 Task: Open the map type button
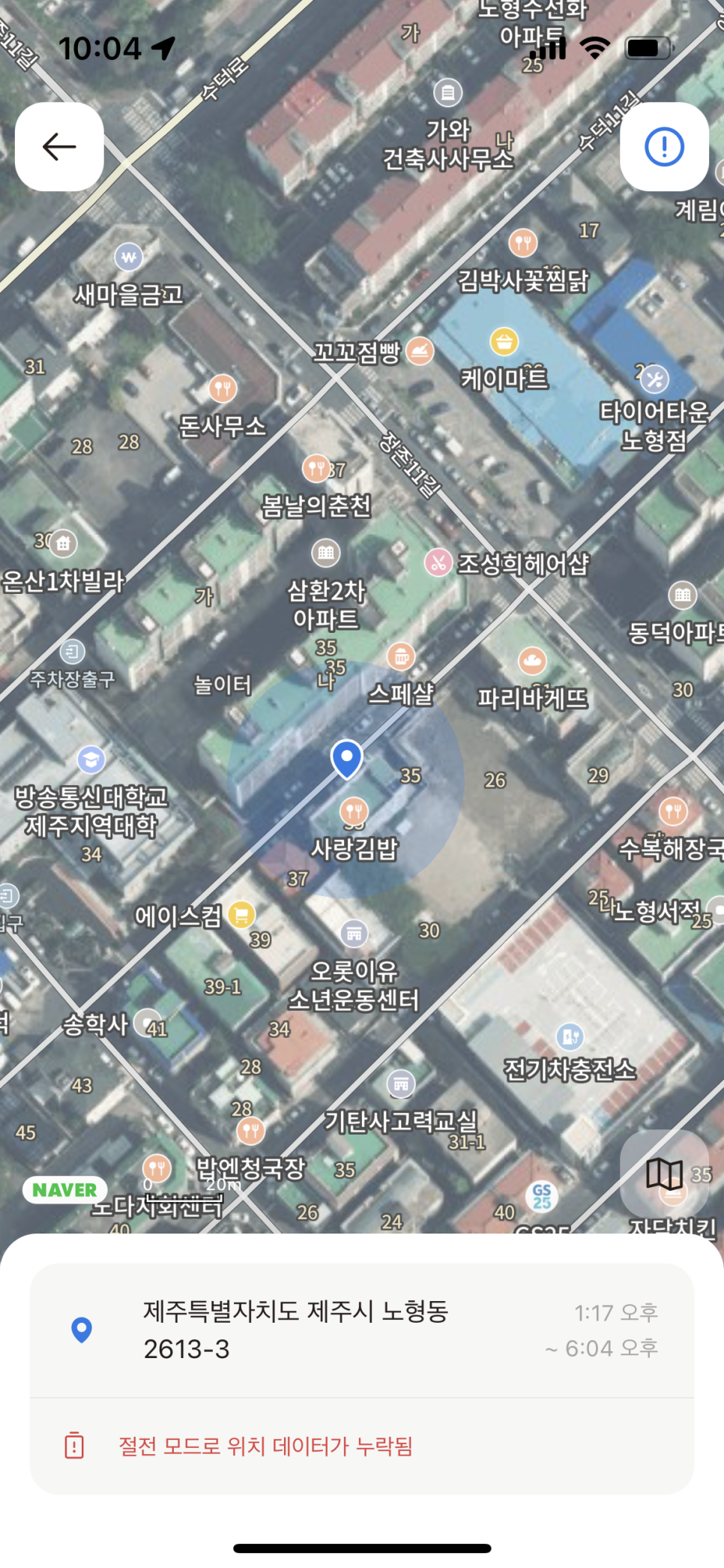[664, 1174]
